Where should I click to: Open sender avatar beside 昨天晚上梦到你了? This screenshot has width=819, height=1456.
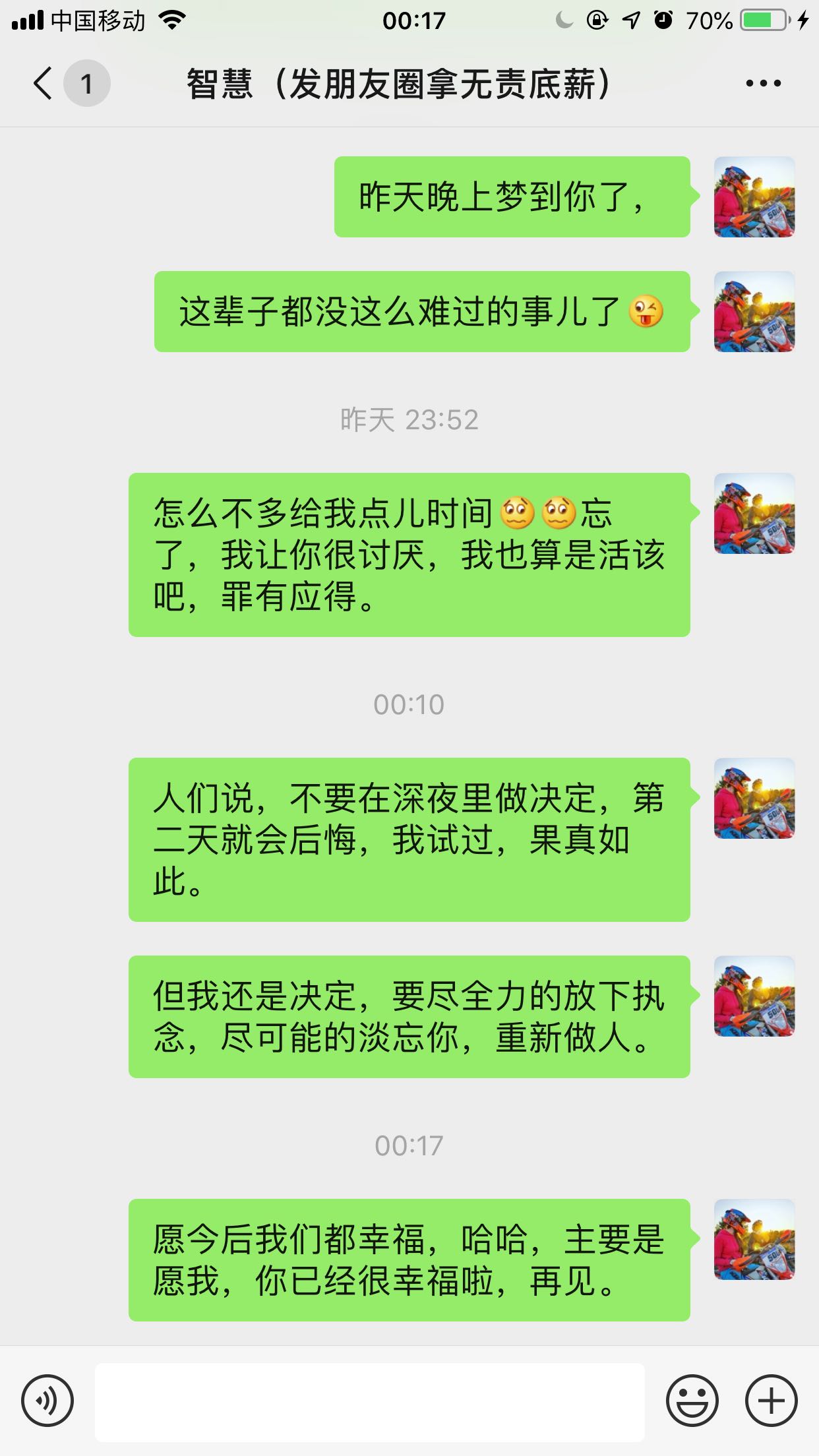coord(754,197)
